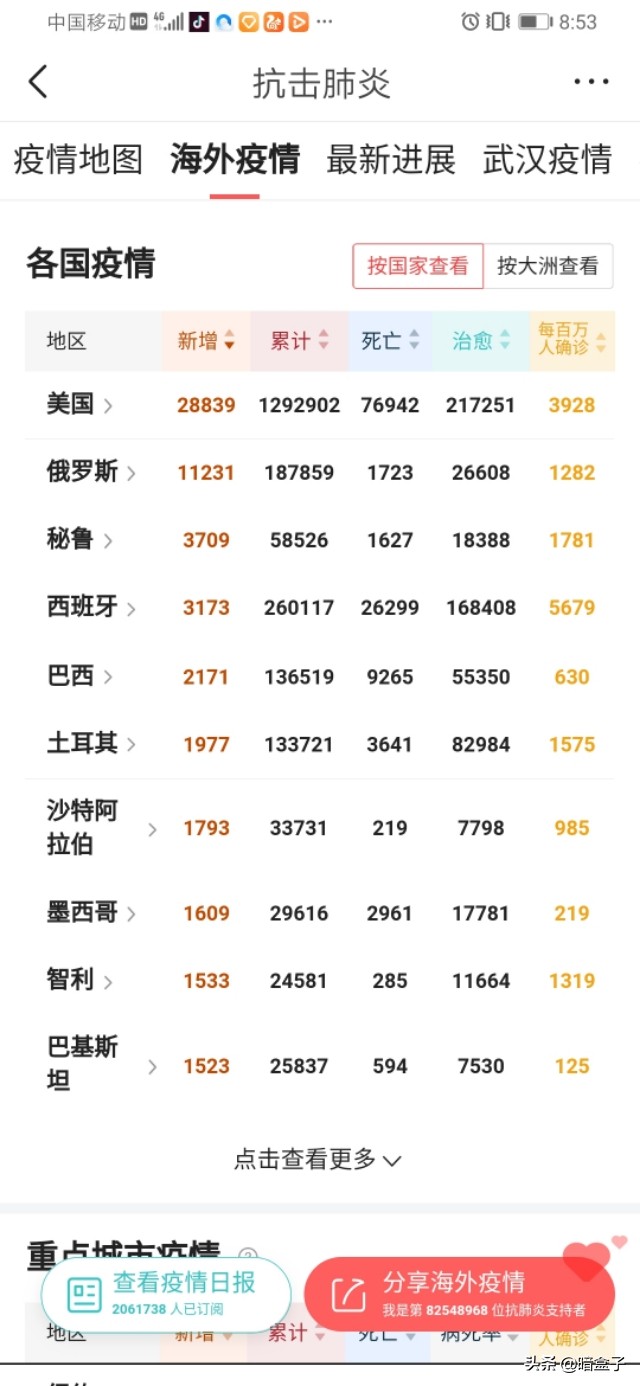Screen dimensions: 640x1386
Task: Sort table by 治愈 column
Action: pos(481,341)
